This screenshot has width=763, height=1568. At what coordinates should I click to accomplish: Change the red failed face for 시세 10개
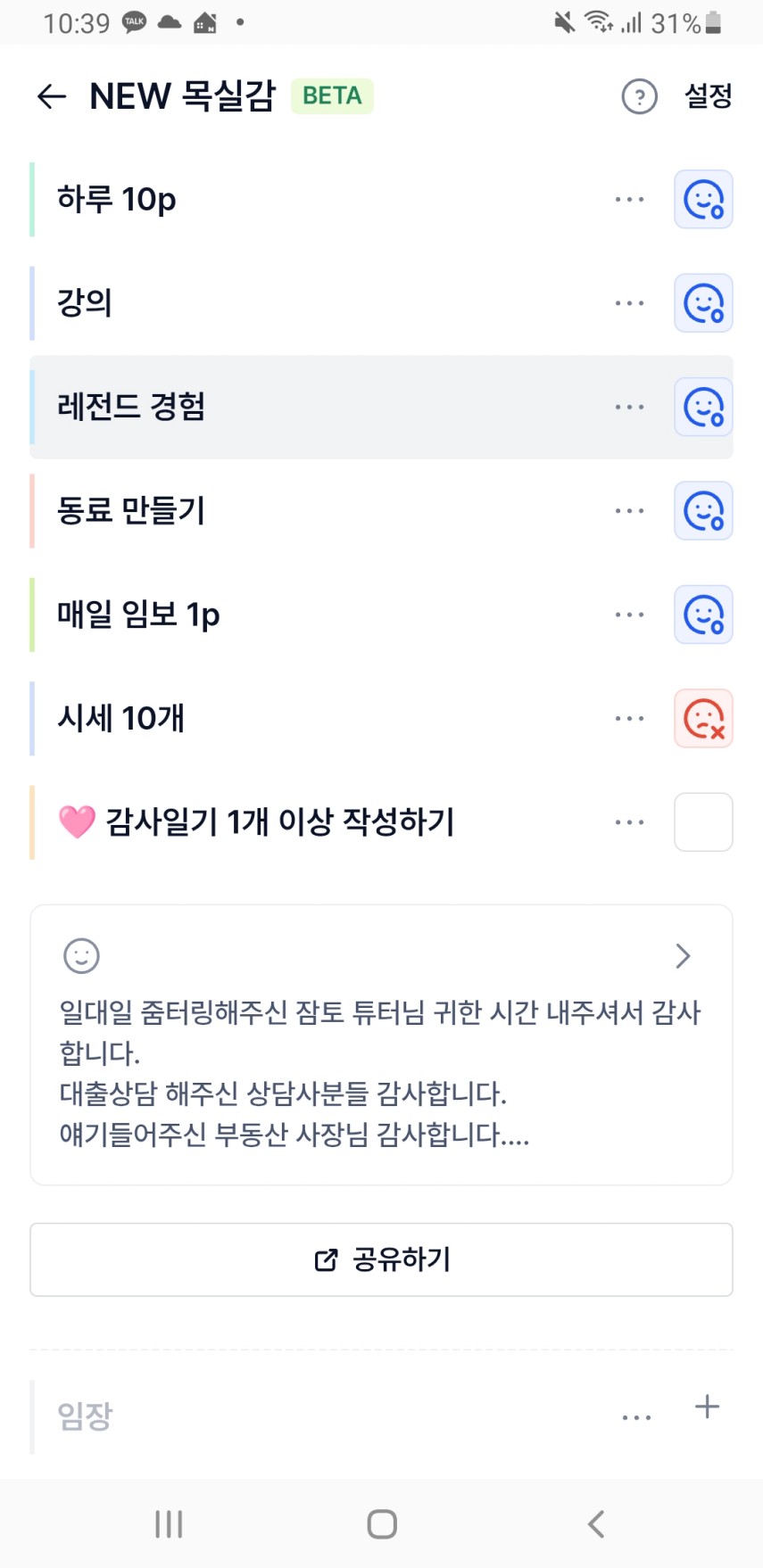pos(703,719)
